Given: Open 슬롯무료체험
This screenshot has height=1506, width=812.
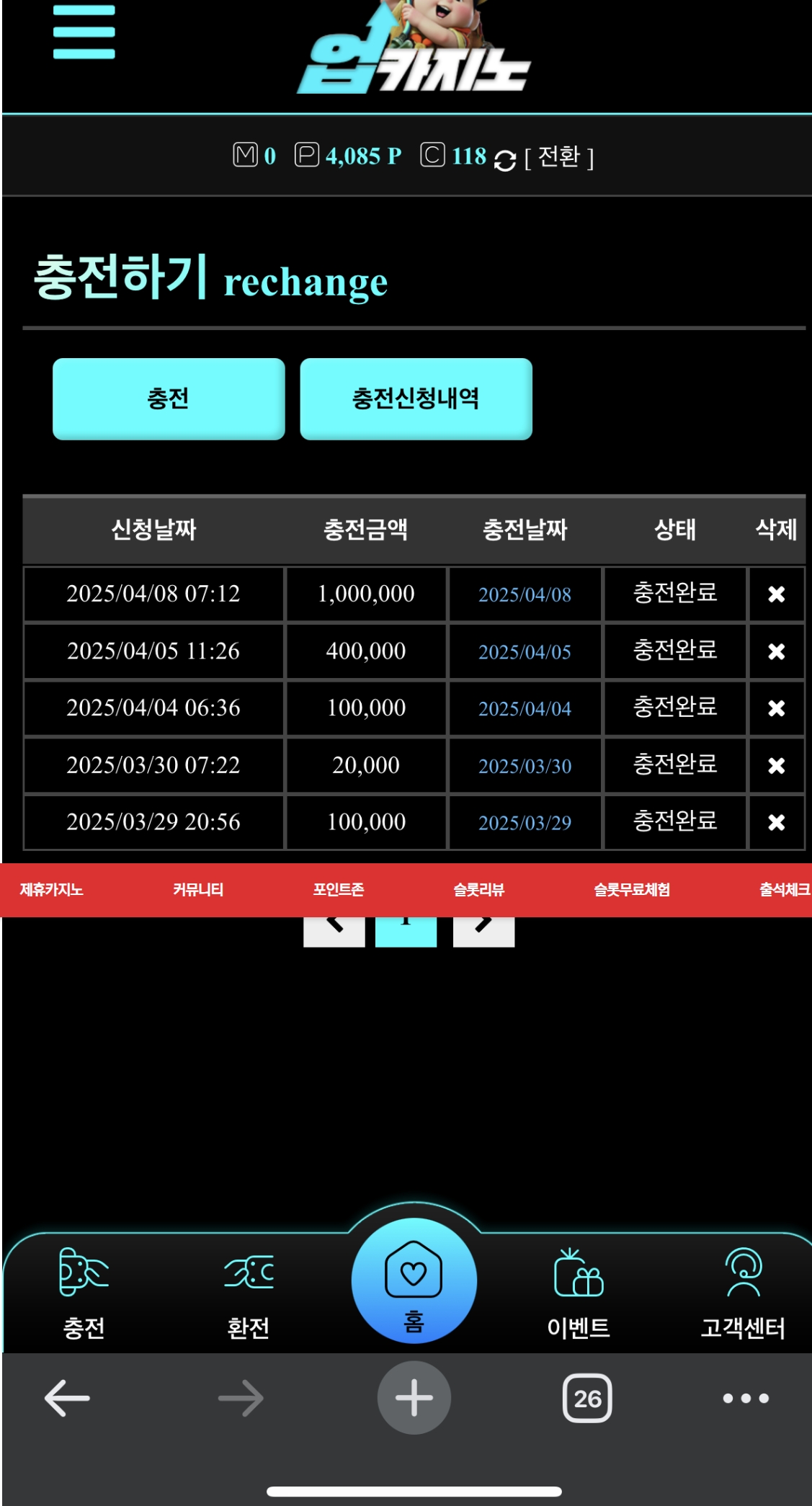Looking at the screenshot, I should [631, 890].
